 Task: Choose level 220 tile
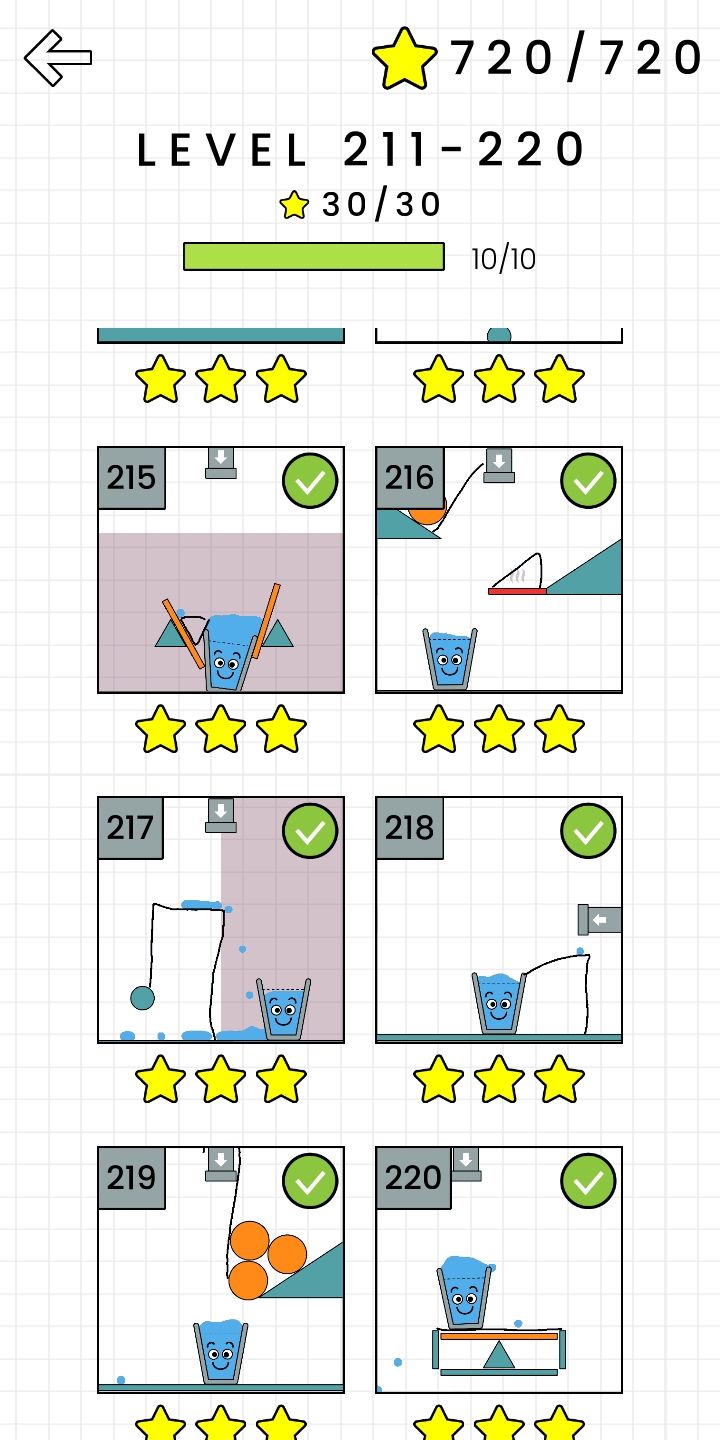[499, 1270]
